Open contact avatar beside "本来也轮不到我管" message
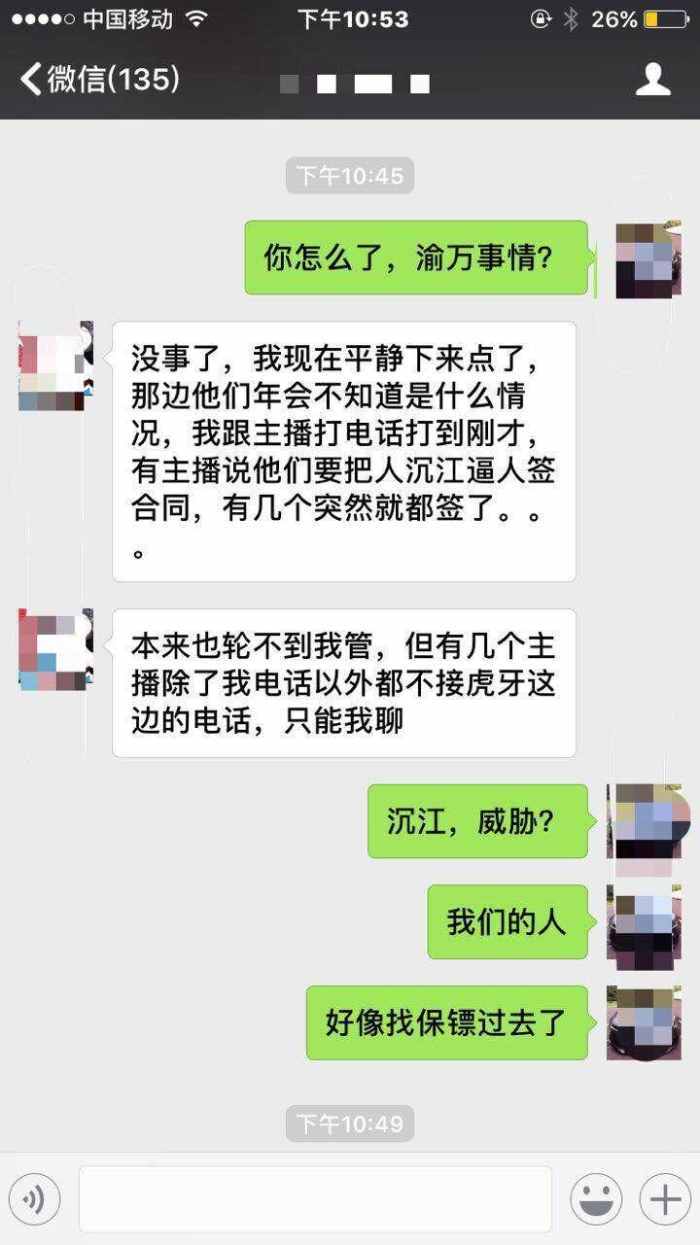 pos(56,649)
